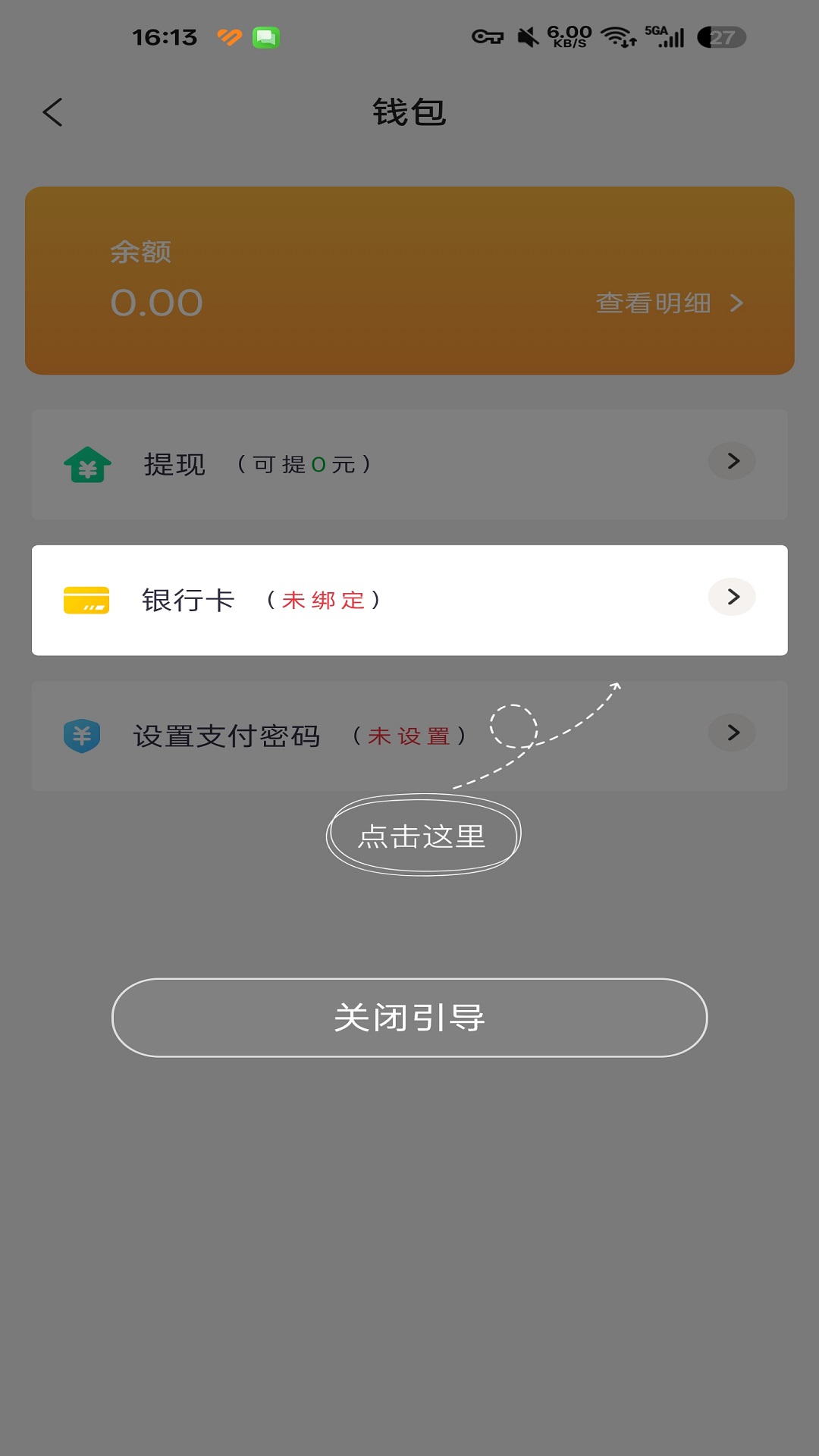Open the 设置支付密码 row chevron
The width and height of the screenshot is (819, 1456).
point(731,733)
